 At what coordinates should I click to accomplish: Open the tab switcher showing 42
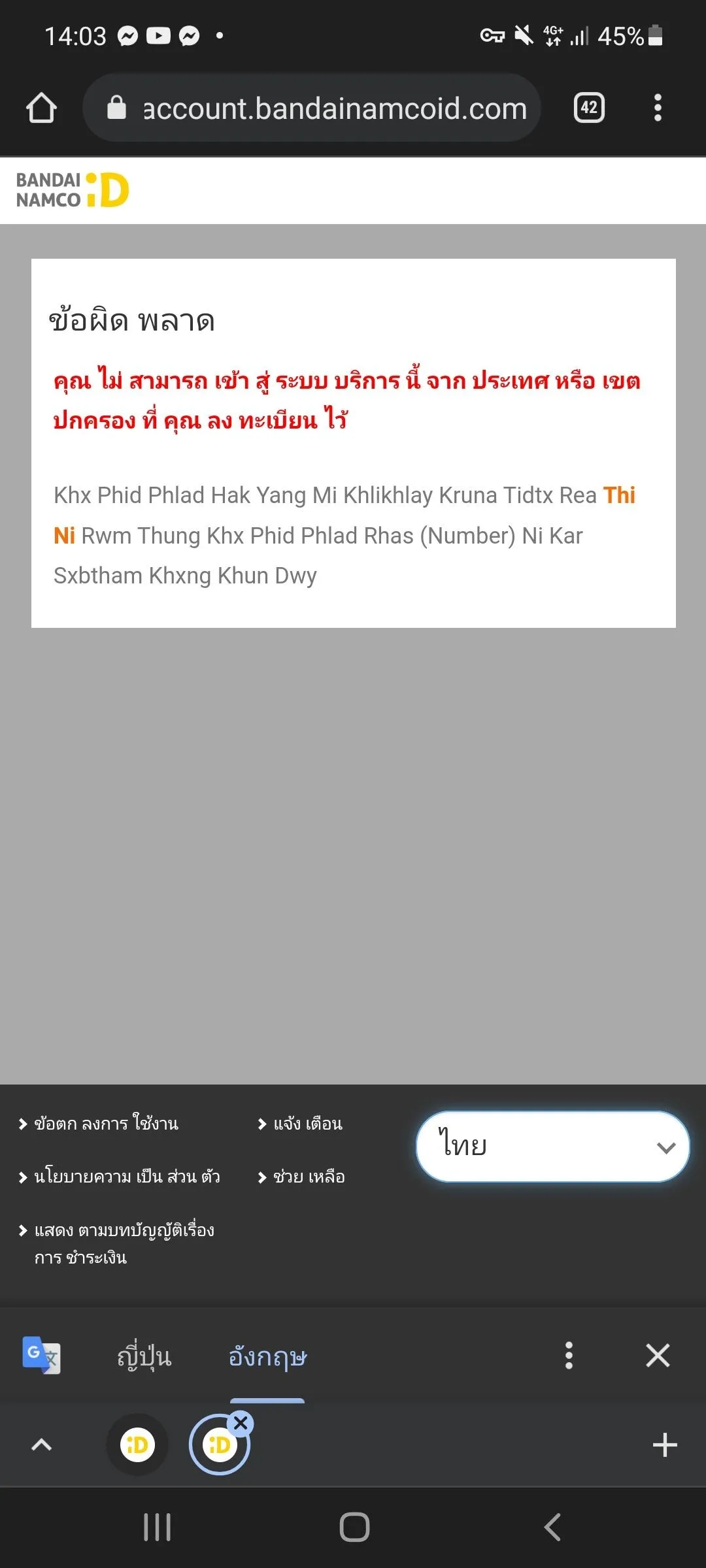point(589,108)
